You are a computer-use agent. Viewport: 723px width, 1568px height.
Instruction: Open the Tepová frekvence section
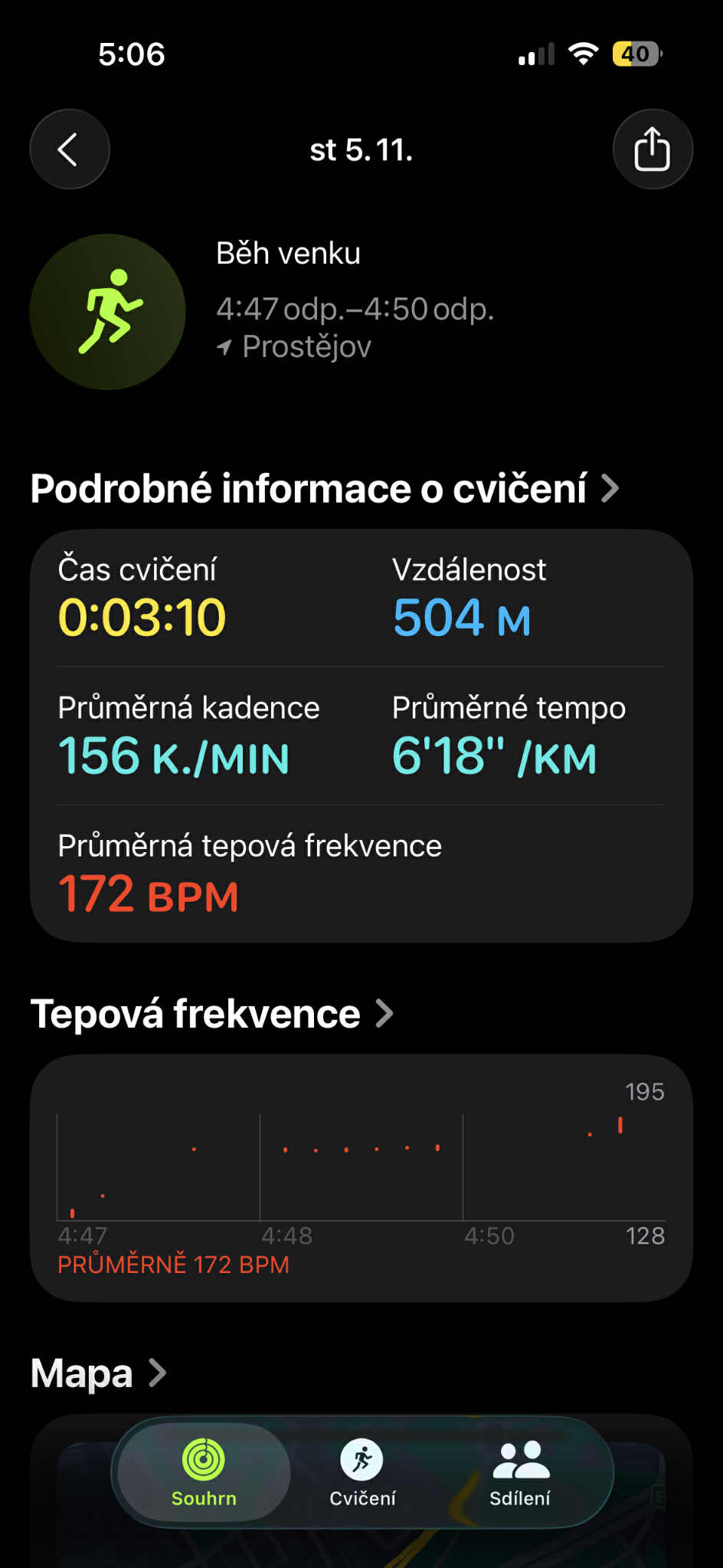point(212,1014)
